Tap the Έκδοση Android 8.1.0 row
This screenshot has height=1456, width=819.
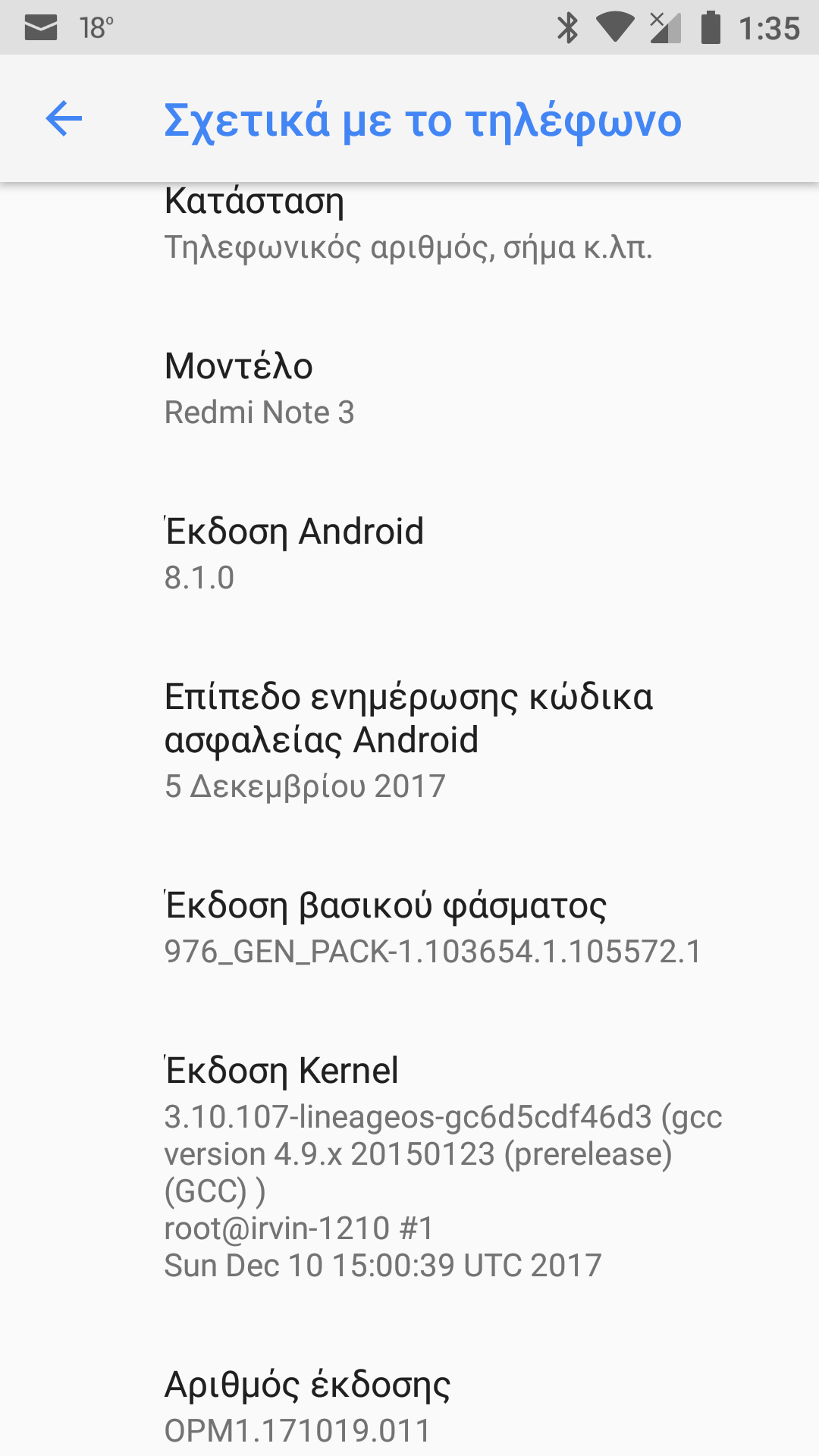(409, 554)
